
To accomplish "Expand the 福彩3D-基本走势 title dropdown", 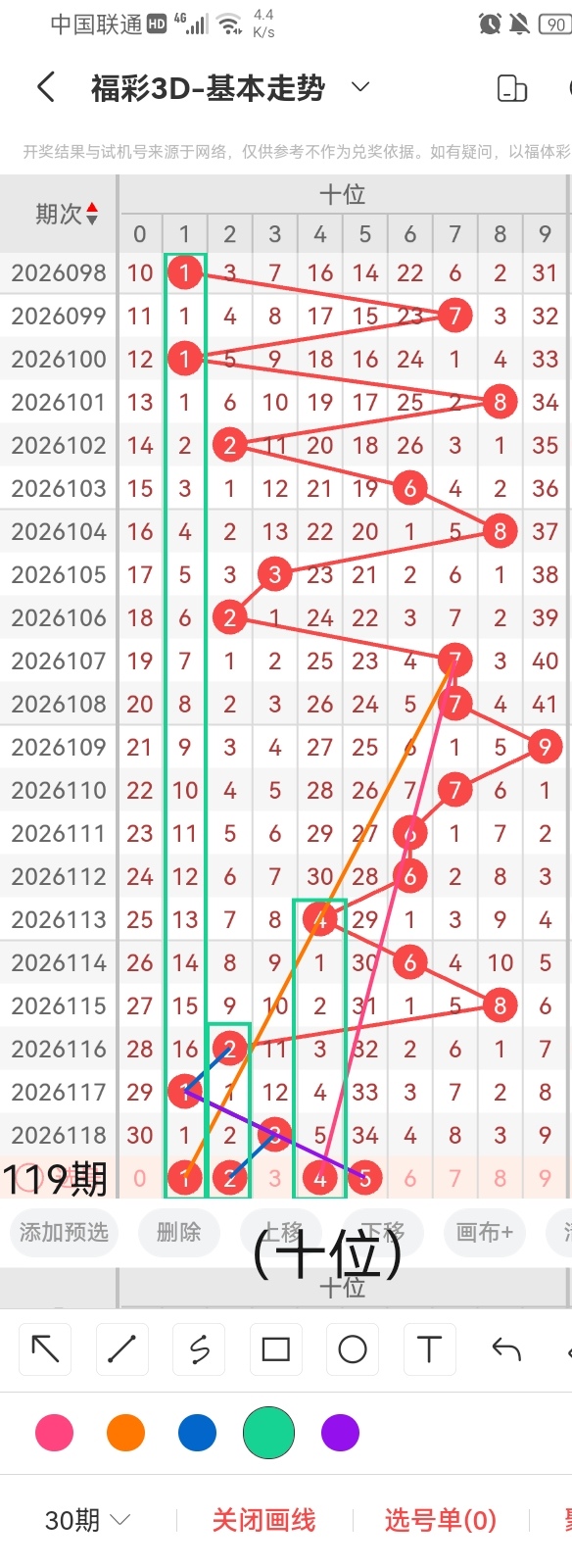I will click(x=360, y=87).
